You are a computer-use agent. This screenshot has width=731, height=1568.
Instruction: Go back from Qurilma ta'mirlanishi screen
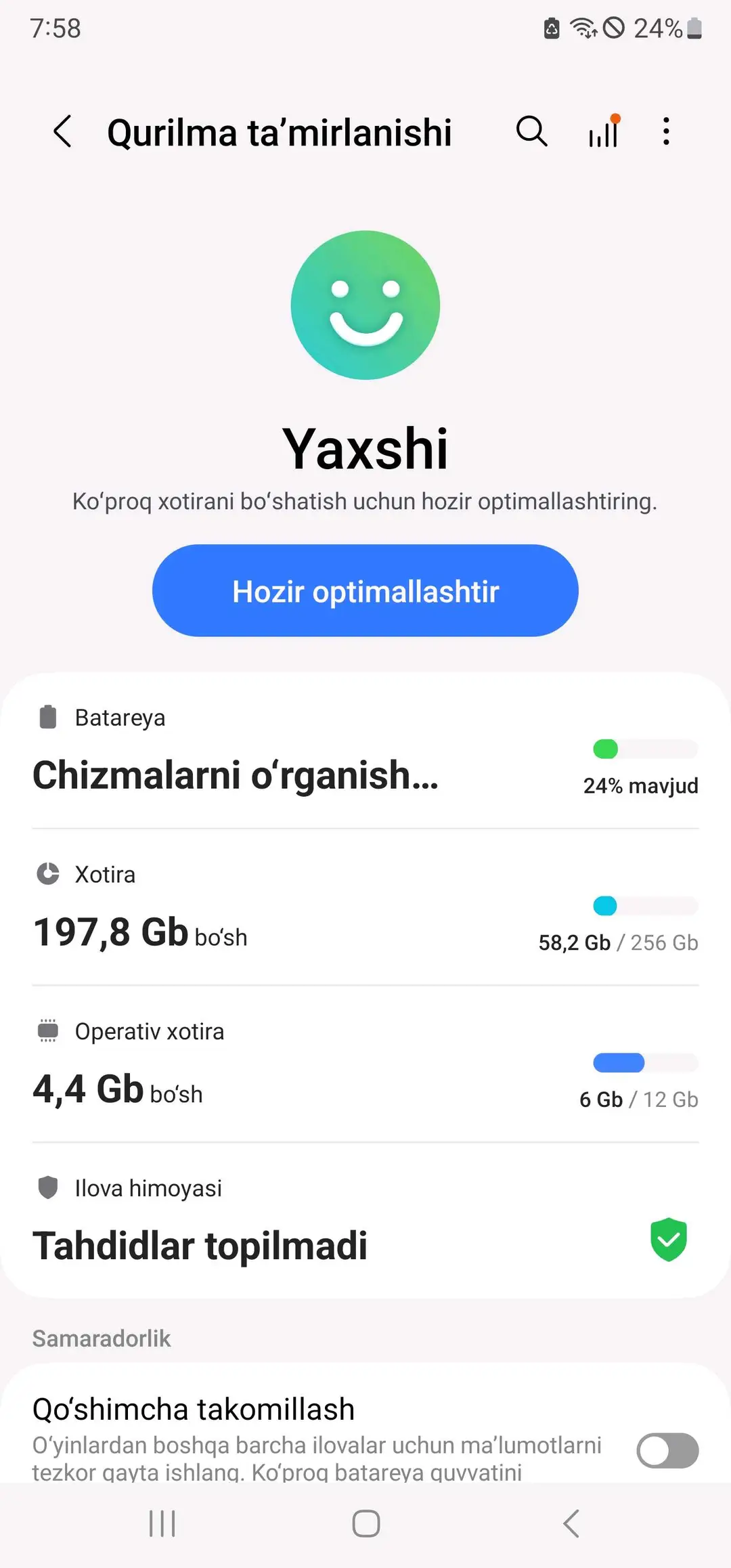[x=62, y=131]
